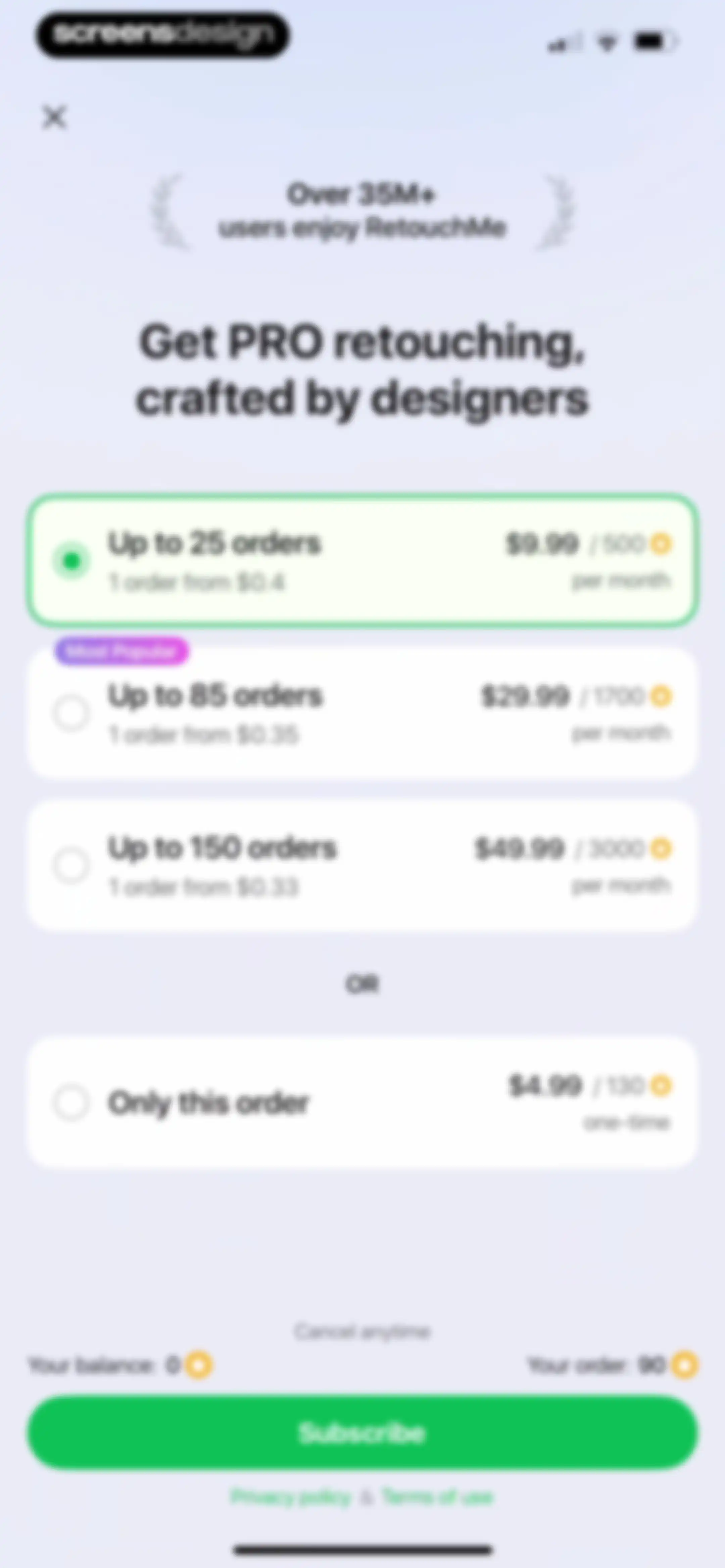Pick the Up to 150 orders plan
The height and width of the screenshot is (1568, 725).
coord(362,865)
